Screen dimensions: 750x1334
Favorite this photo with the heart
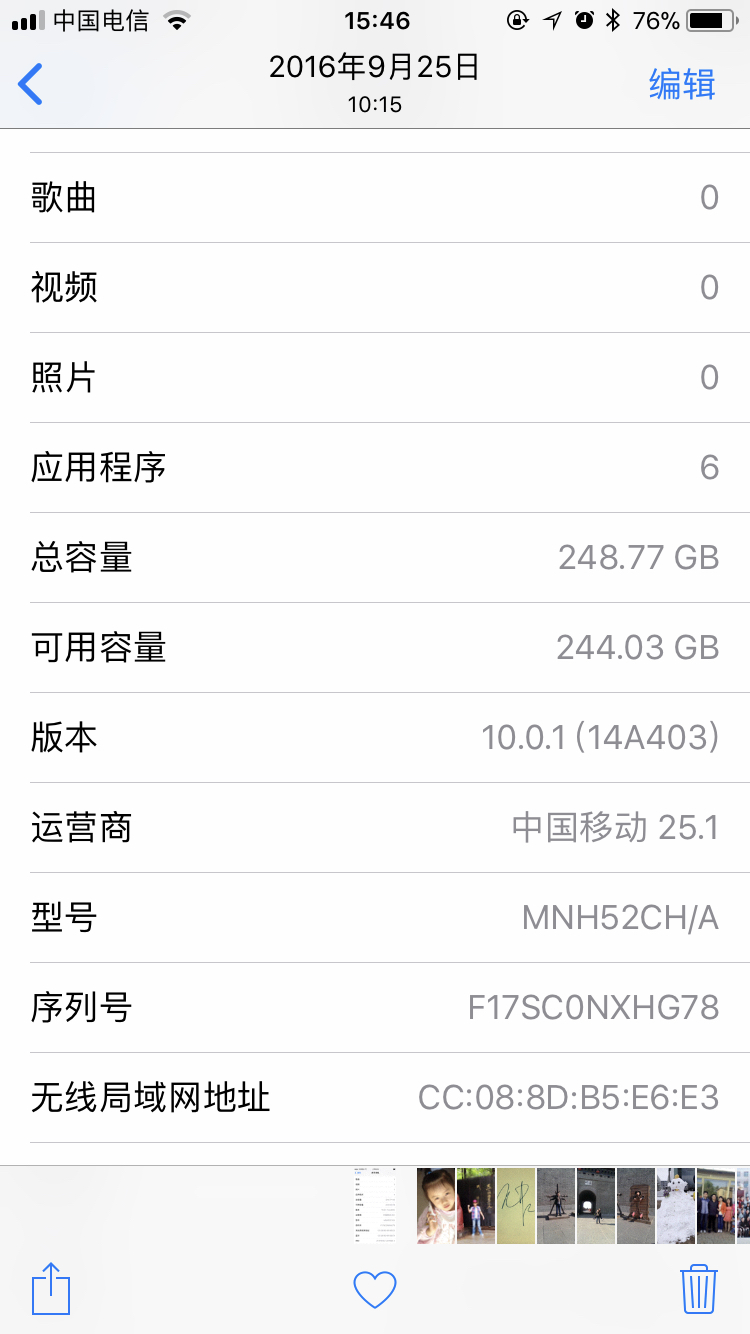[x=375, y=1290]
